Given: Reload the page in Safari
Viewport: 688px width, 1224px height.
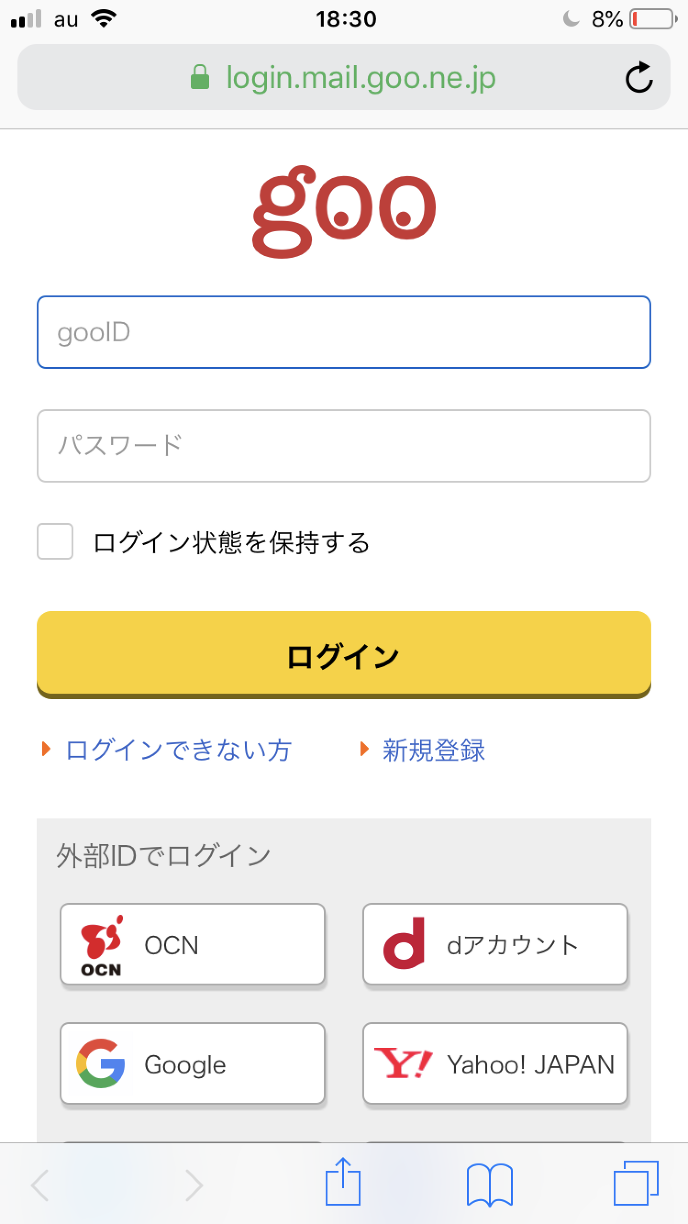Looking at the screenshot, I should pyautogui.click(x=638, y=78).
